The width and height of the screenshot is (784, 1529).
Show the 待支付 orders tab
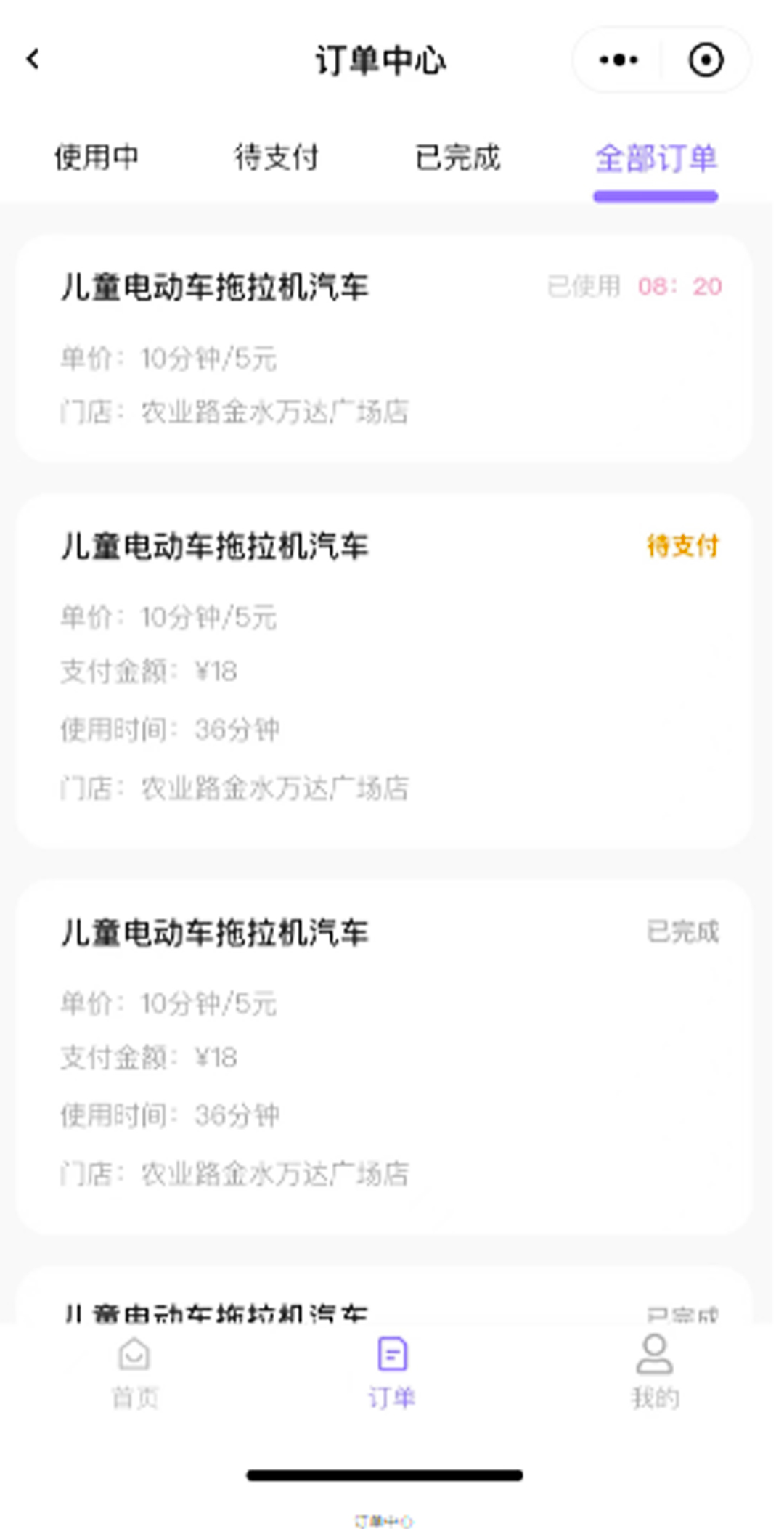coord(277,158)
